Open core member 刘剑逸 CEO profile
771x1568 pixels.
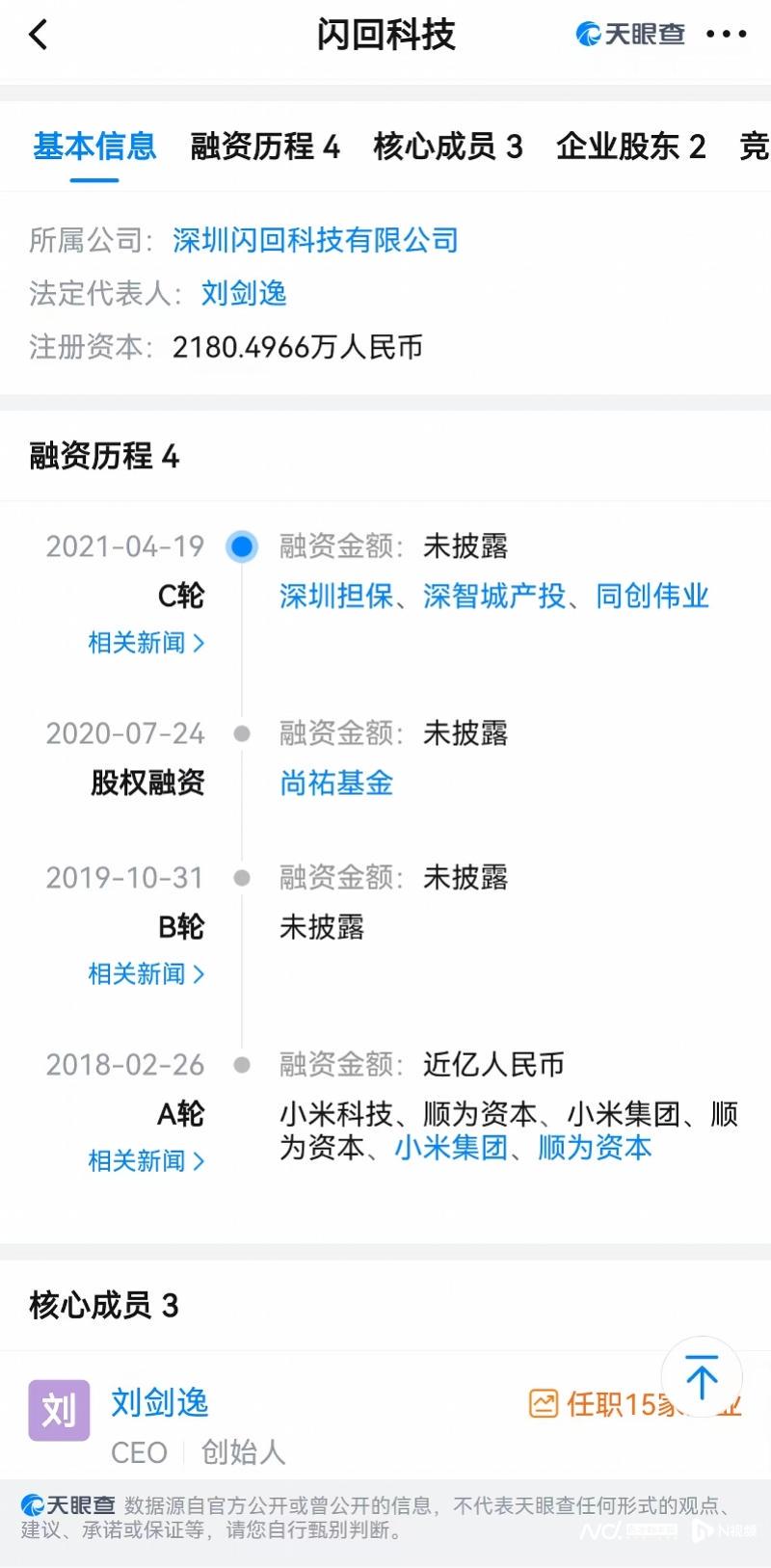click(160, 1403)
